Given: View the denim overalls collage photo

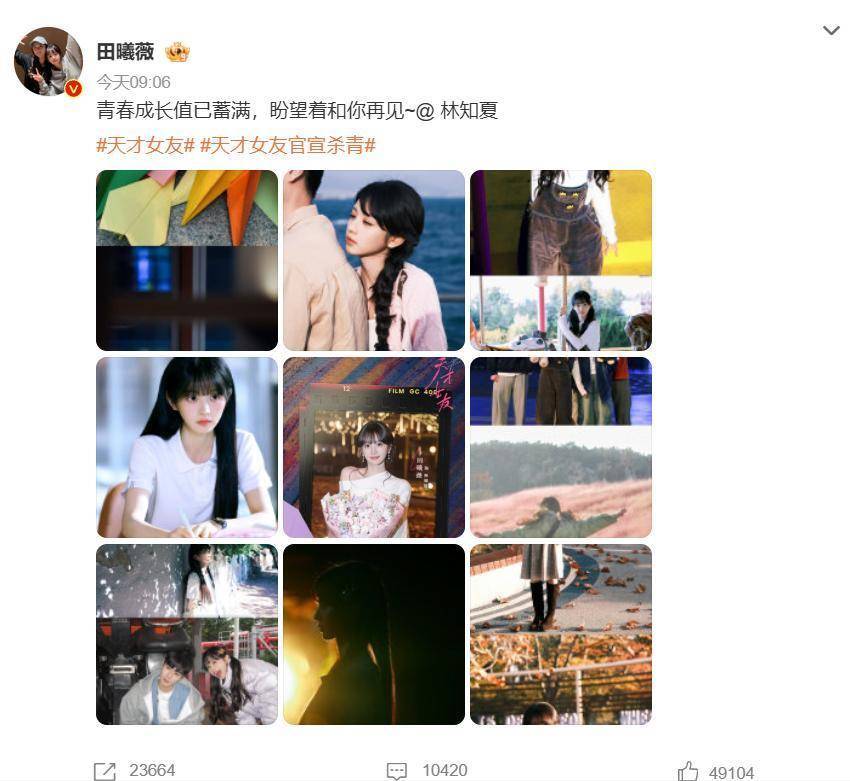Looking at the screenshot, I should (560, 260).
